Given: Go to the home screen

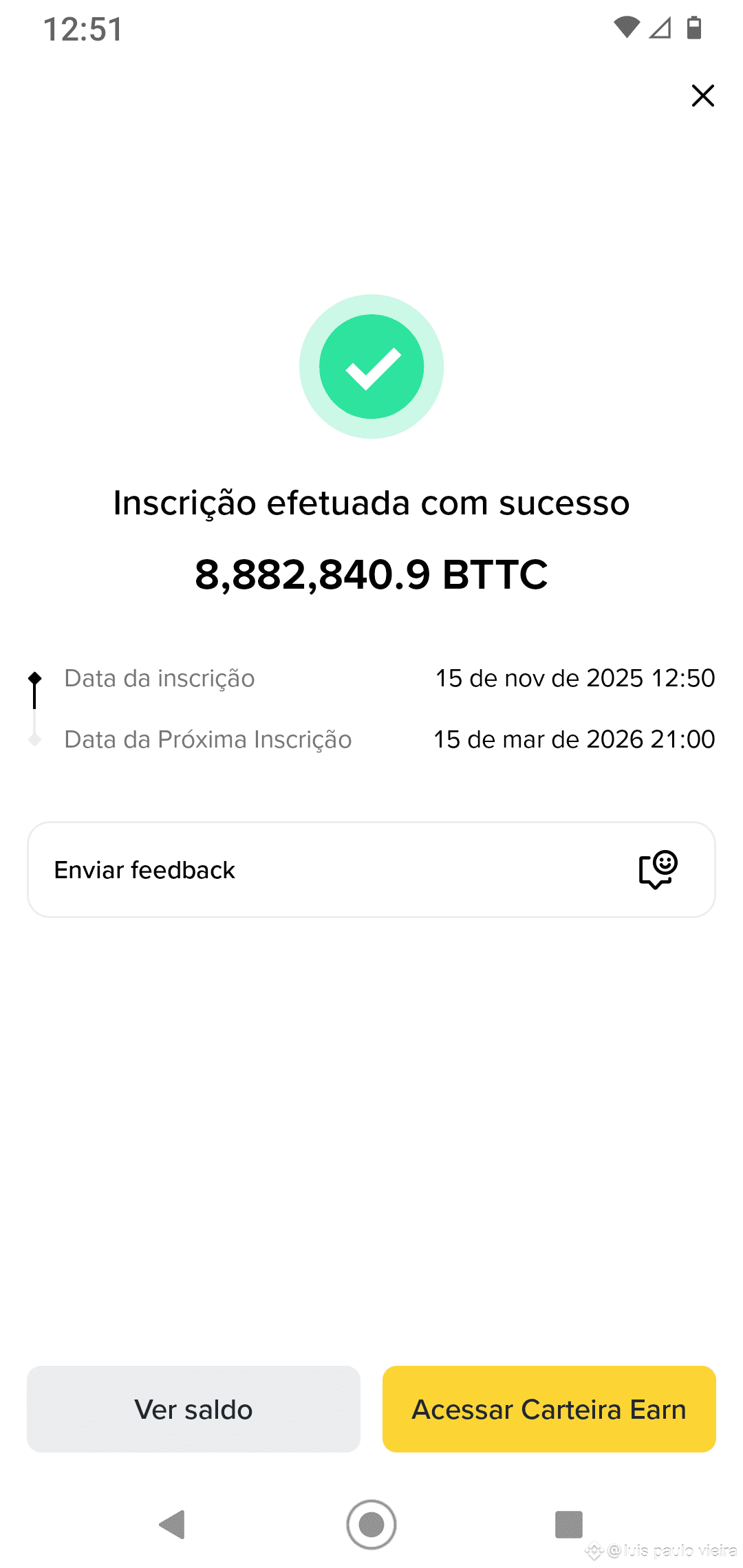Looking at the screenshot, I should tap(371, 1525).
